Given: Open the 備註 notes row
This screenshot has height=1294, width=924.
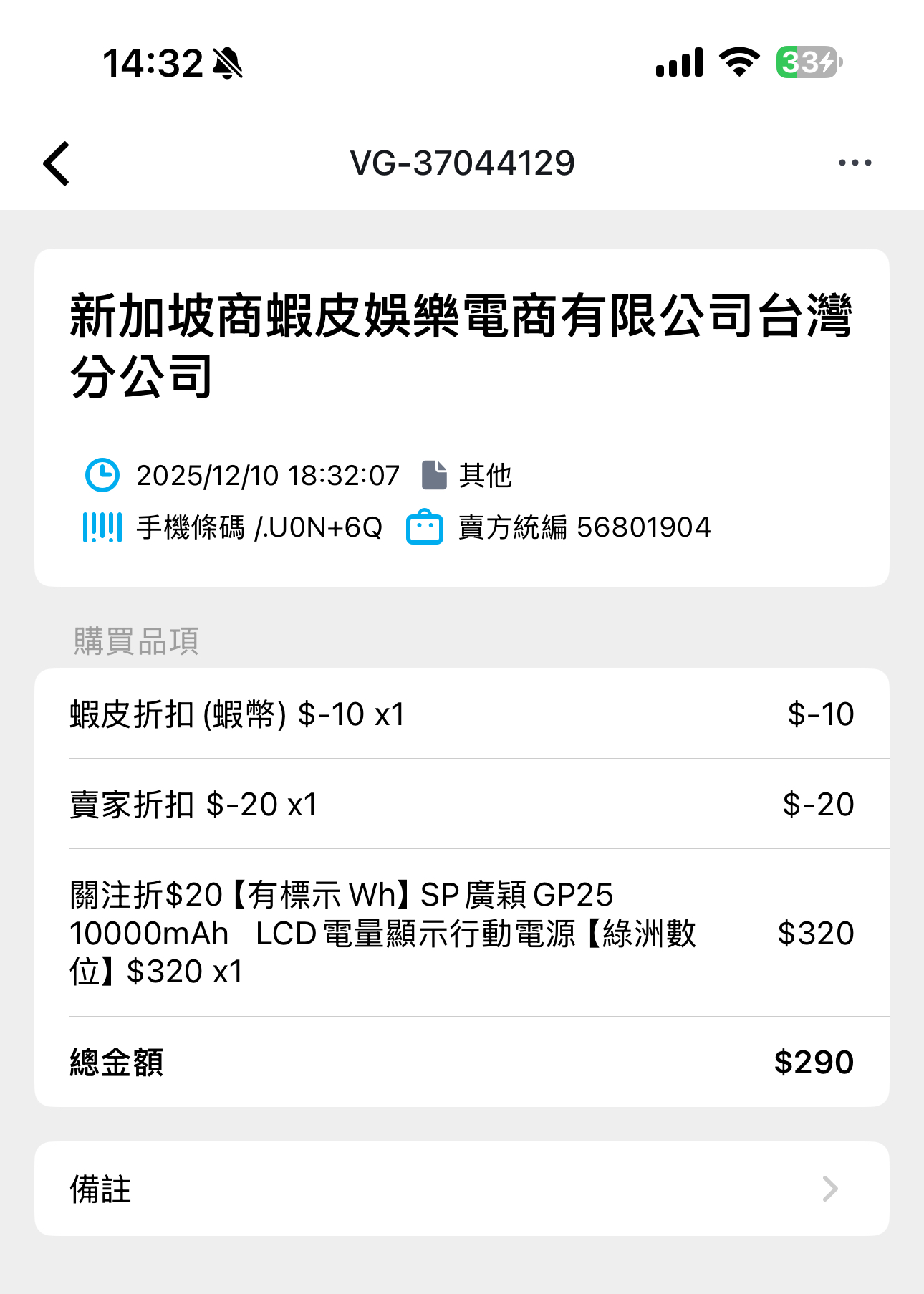Looking at the screenshot, I should 461,1189.
